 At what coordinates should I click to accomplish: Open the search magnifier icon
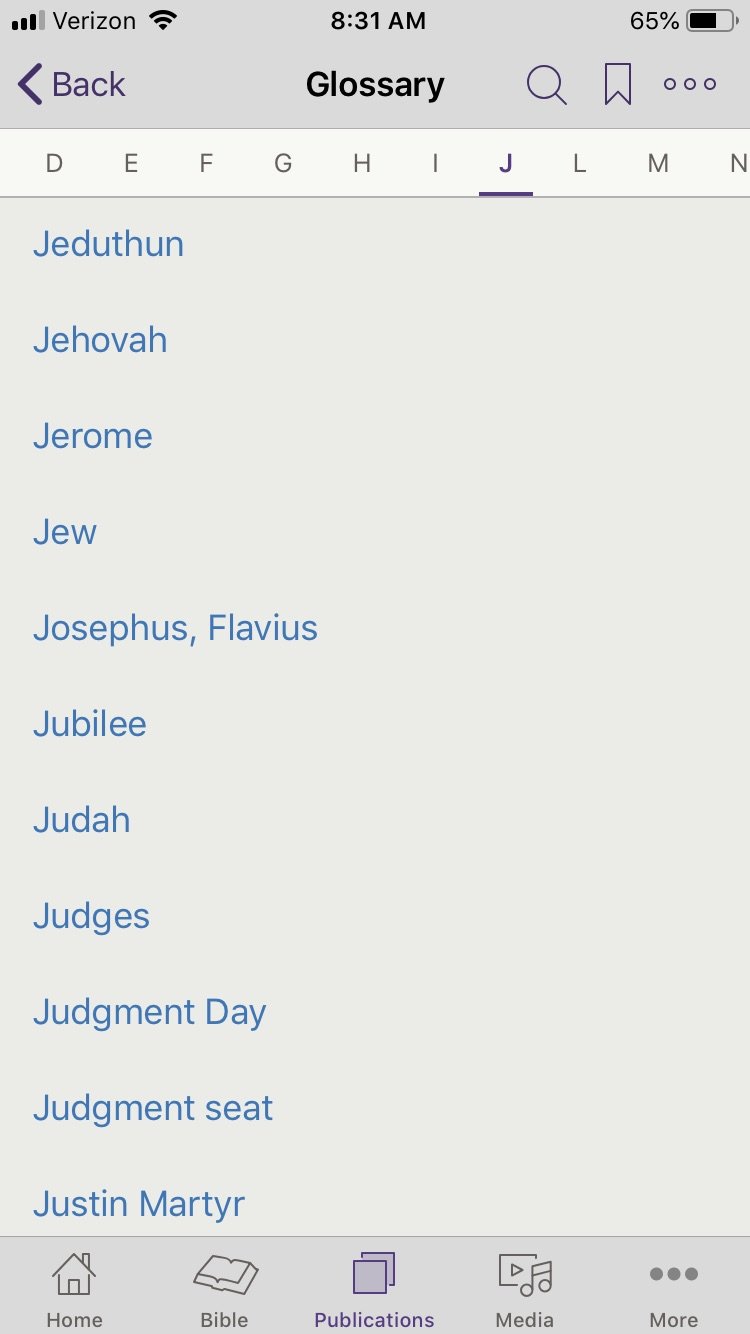tap(546, 85)
